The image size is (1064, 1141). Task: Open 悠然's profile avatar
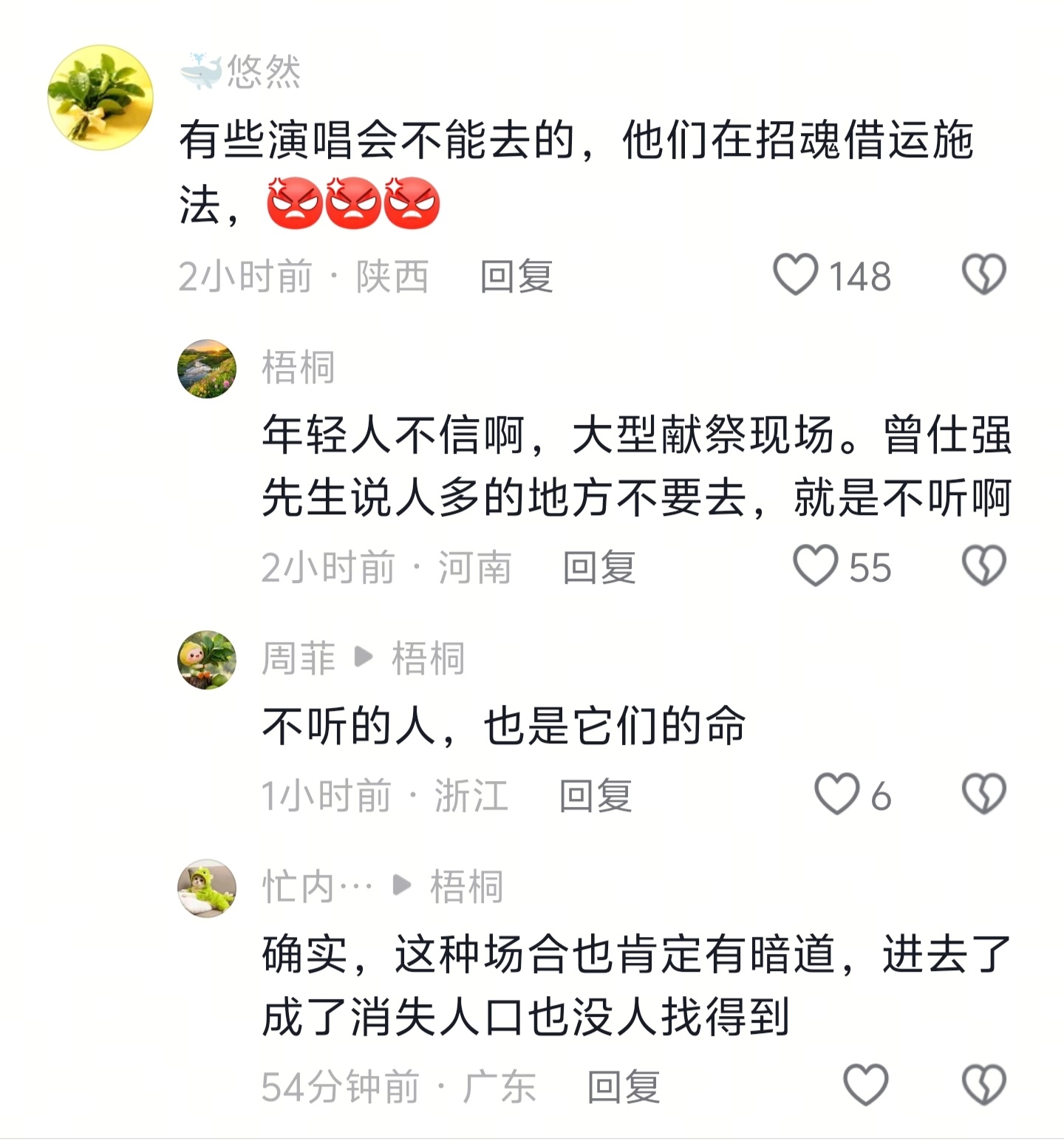pyautogui.click(x=100, y=97)
